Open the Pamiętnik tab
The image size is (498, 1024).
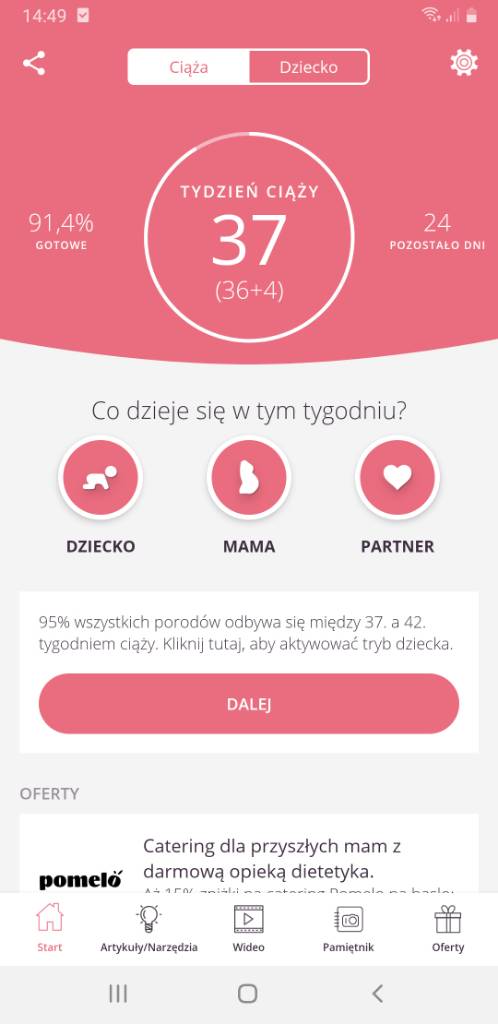pyautogui.click(x=349, y=927)
